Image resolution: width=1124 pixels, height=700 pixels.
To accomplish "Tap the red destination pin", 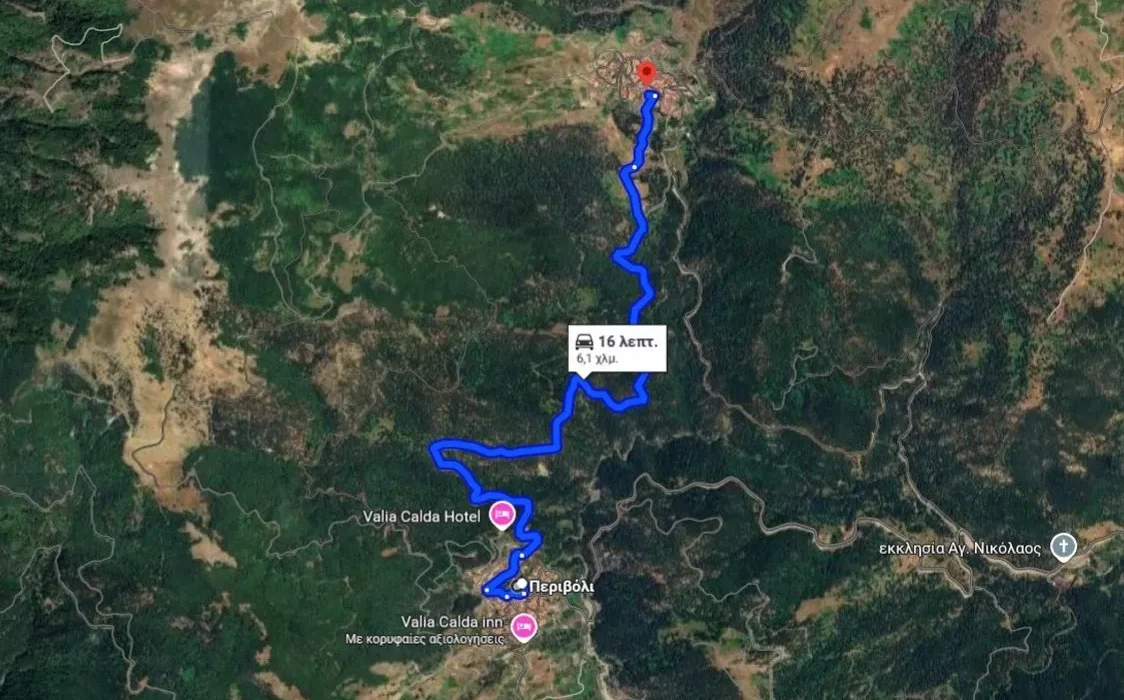I will tap(645, 73).
